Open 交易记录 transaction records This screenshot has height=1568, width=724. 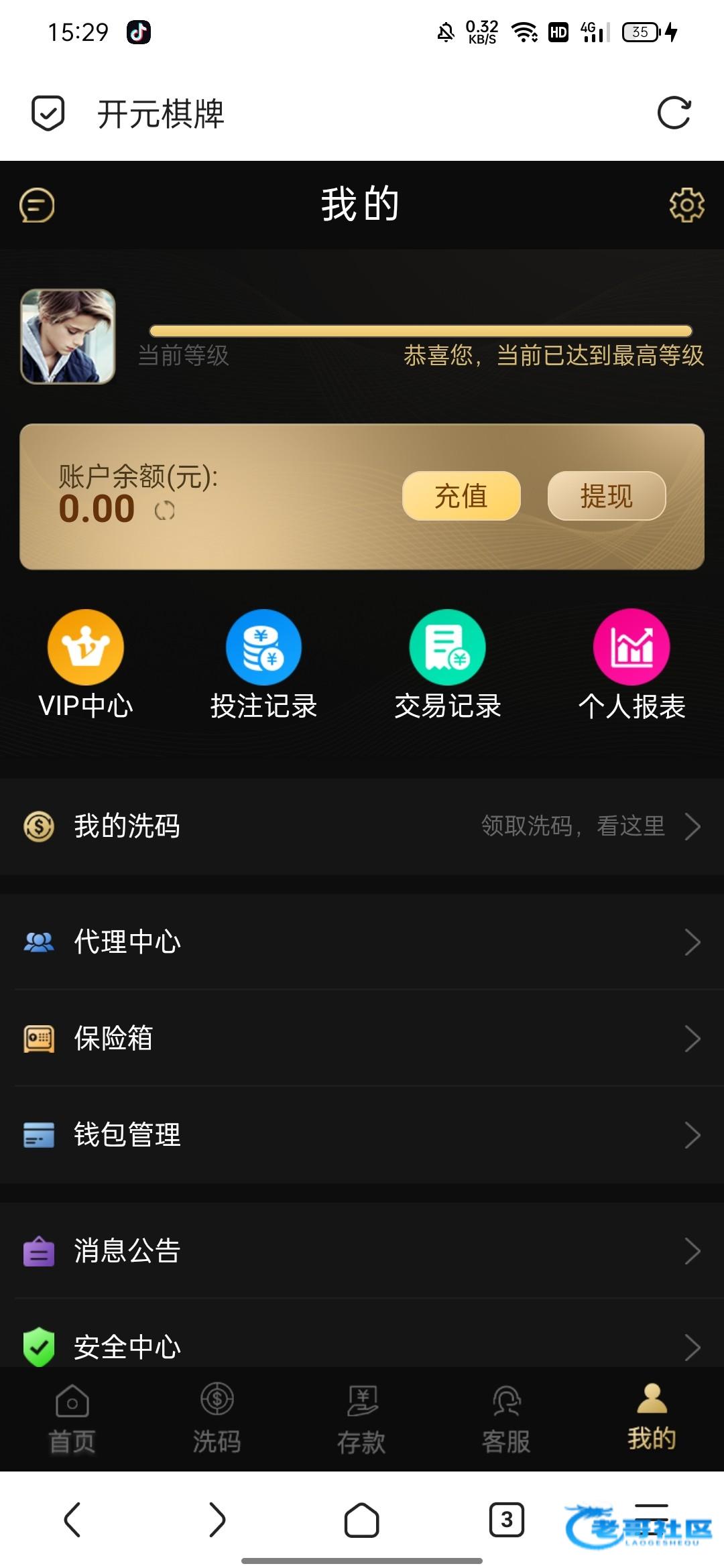448,664
